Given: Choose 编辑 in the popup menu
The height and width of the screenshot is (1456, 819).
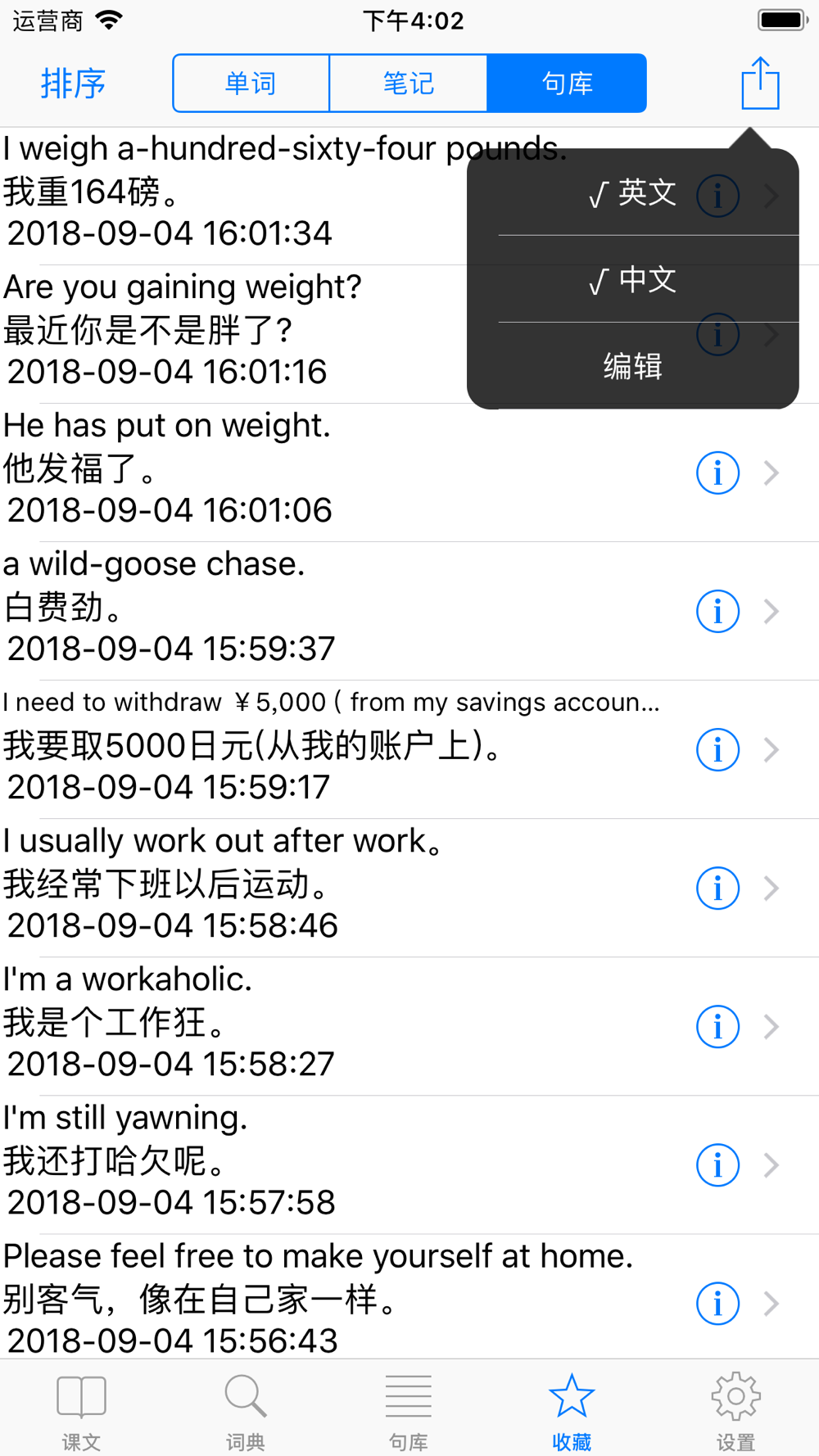Looking at the screenshot, I should click(x=632, y=366).
